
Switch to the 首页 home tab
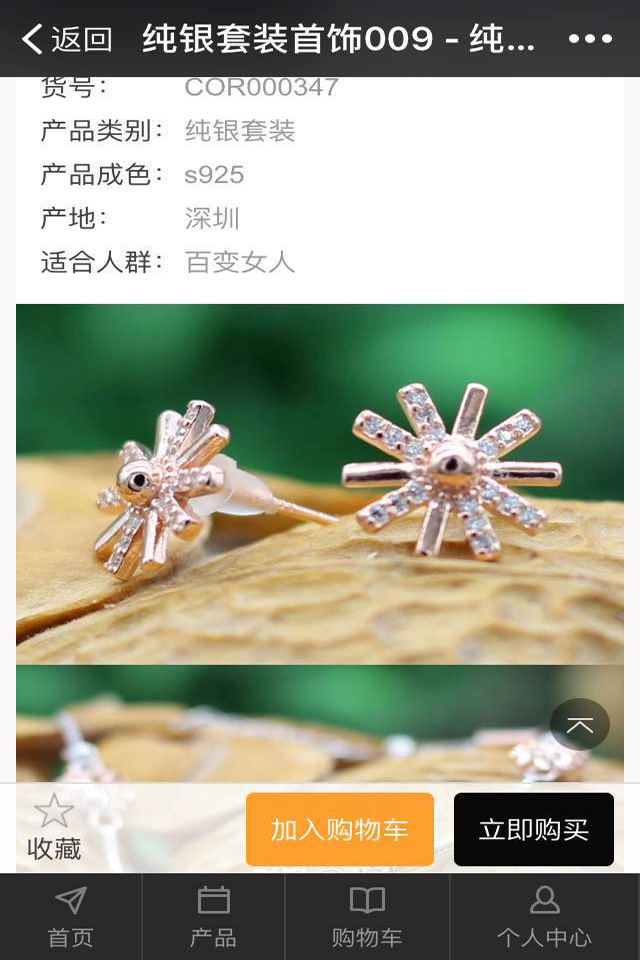tap(71, 916)
